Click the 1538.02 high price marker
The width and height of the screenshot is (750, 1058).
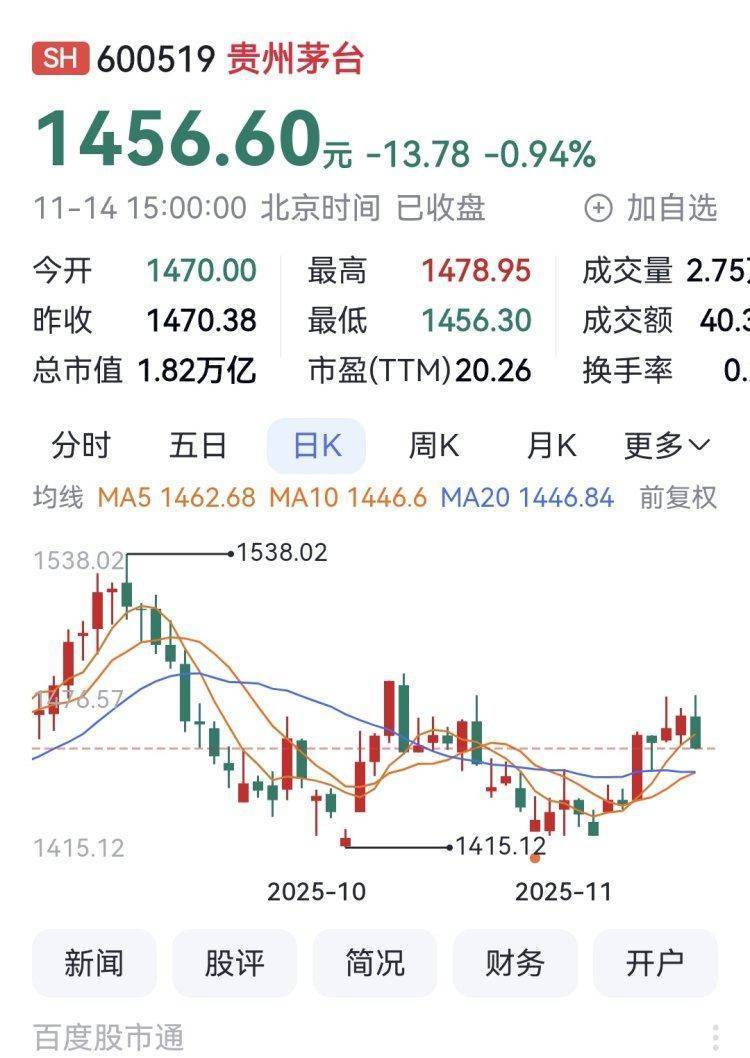tap(281, 551)
